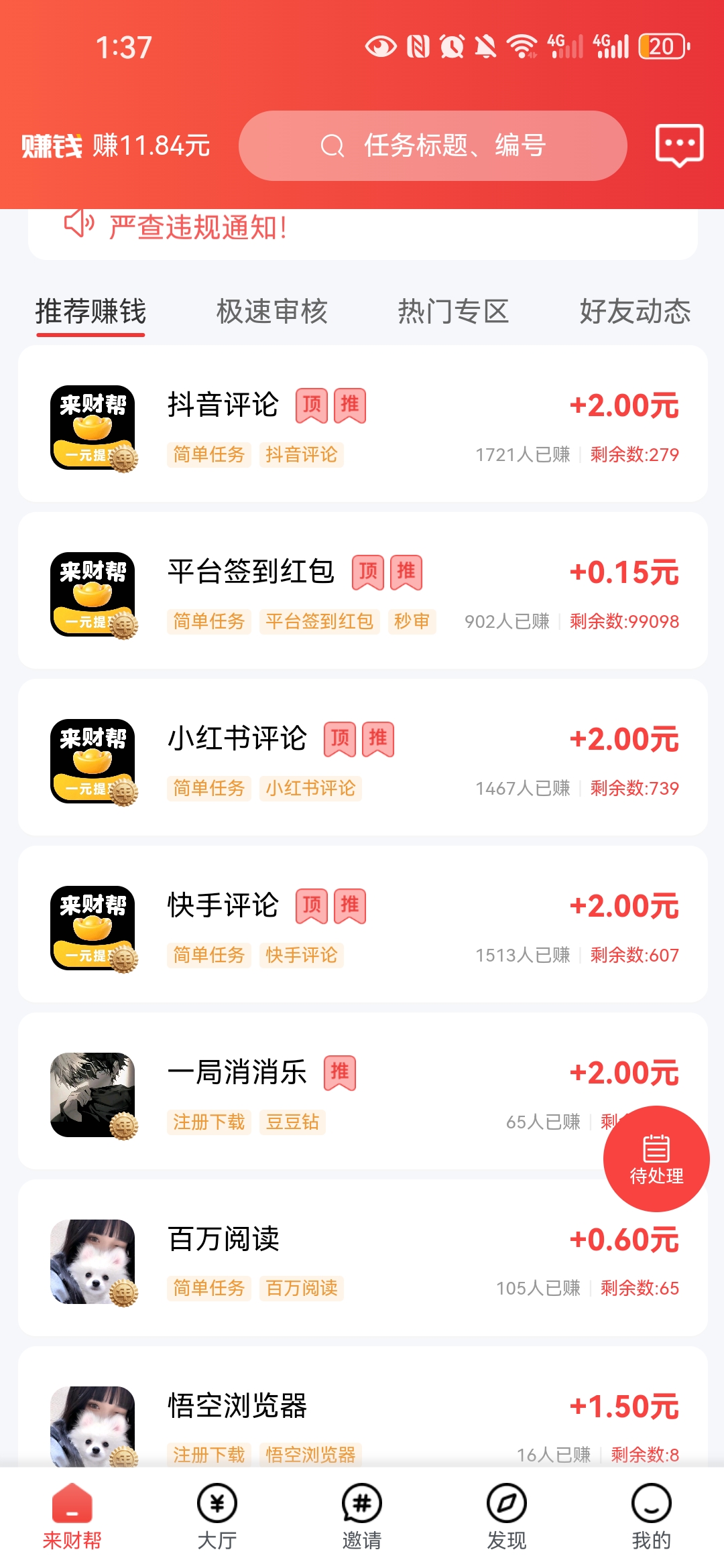Tap the 豆豆钻 tag under 一局消消乐
Image resolution: width=724 pixels, height=1568 pixels.
(292, 1123)
